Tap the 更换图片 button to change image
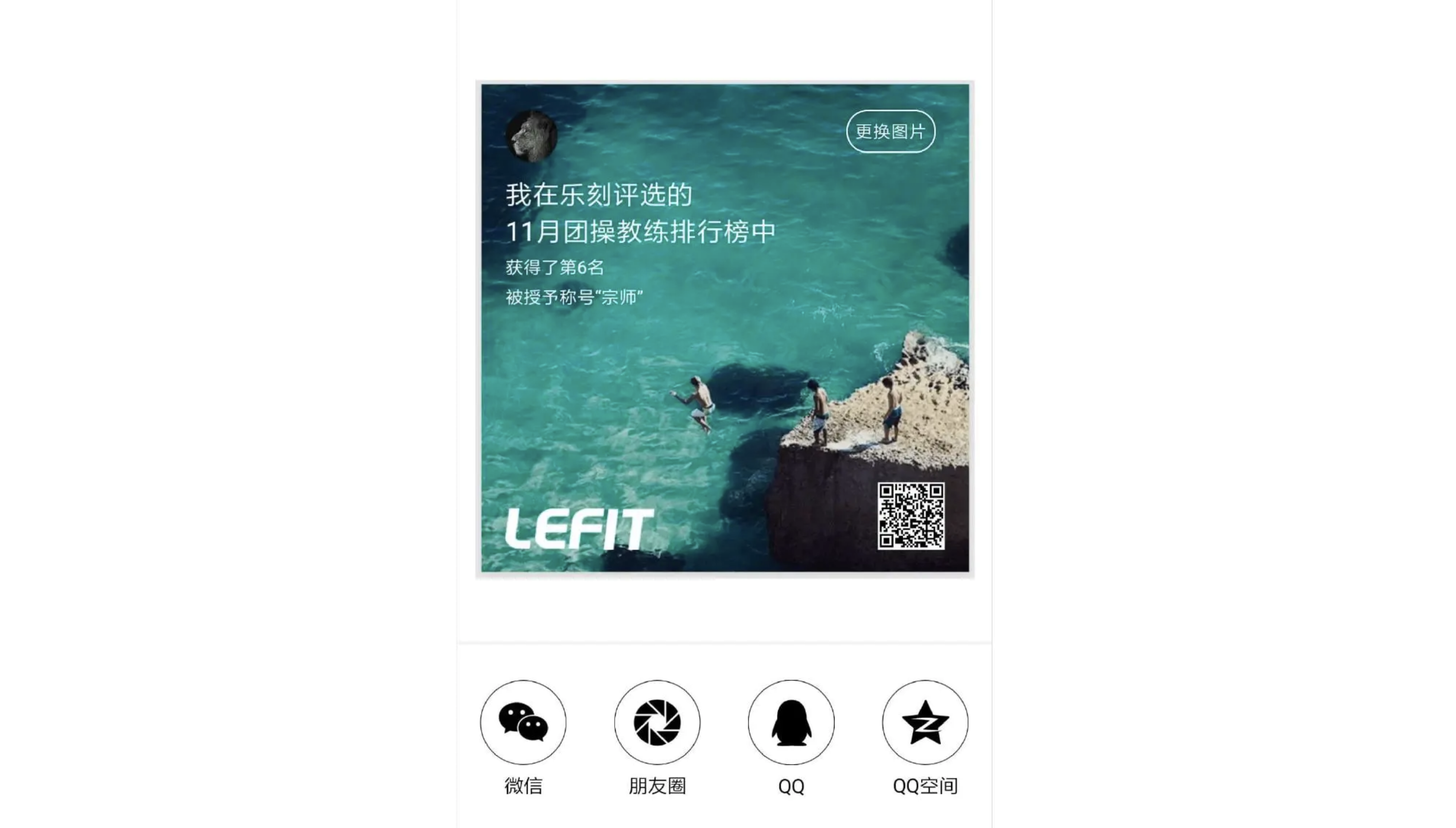Viewport: 1456px width, 828px height. (890, 131)
